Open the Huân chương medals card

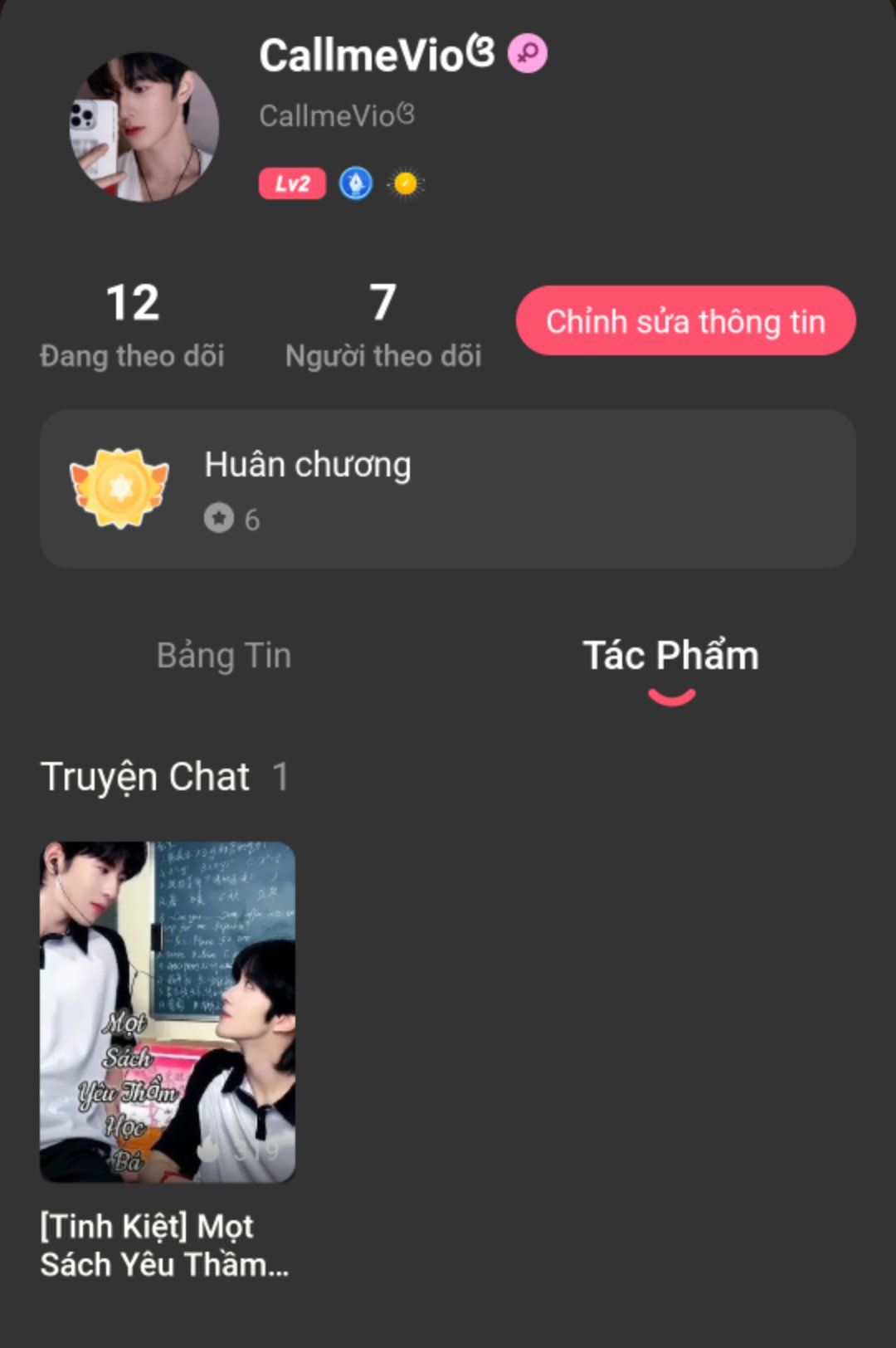tap(448, 489)
